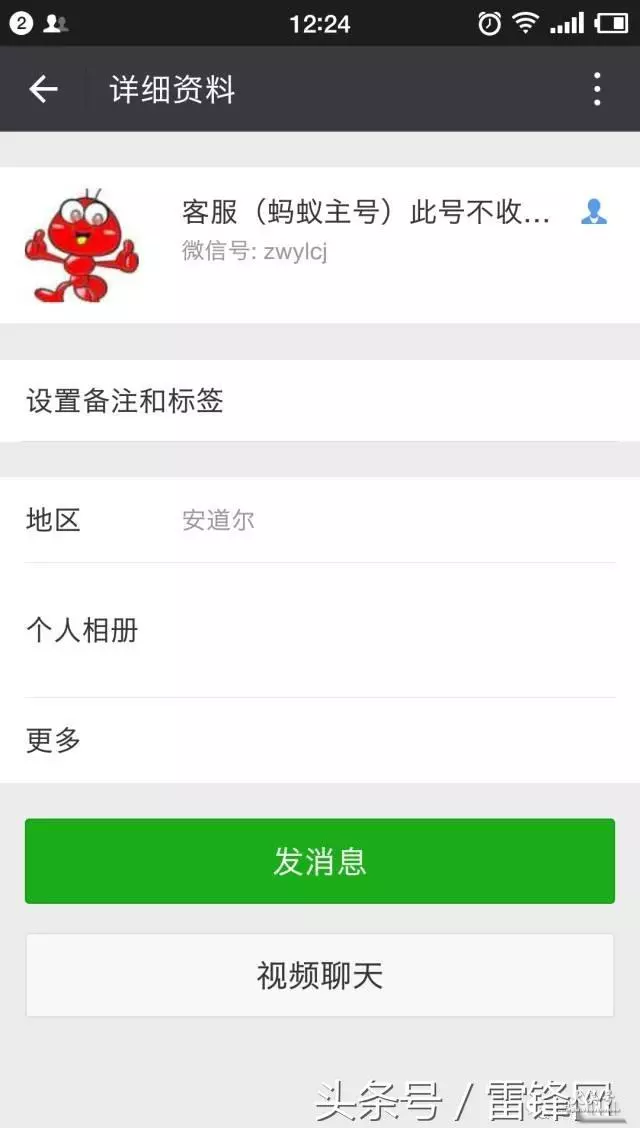Viewport: 640px width, 1128px height.
Task: Open the 更多 row
Action: (x=320, y=740)
